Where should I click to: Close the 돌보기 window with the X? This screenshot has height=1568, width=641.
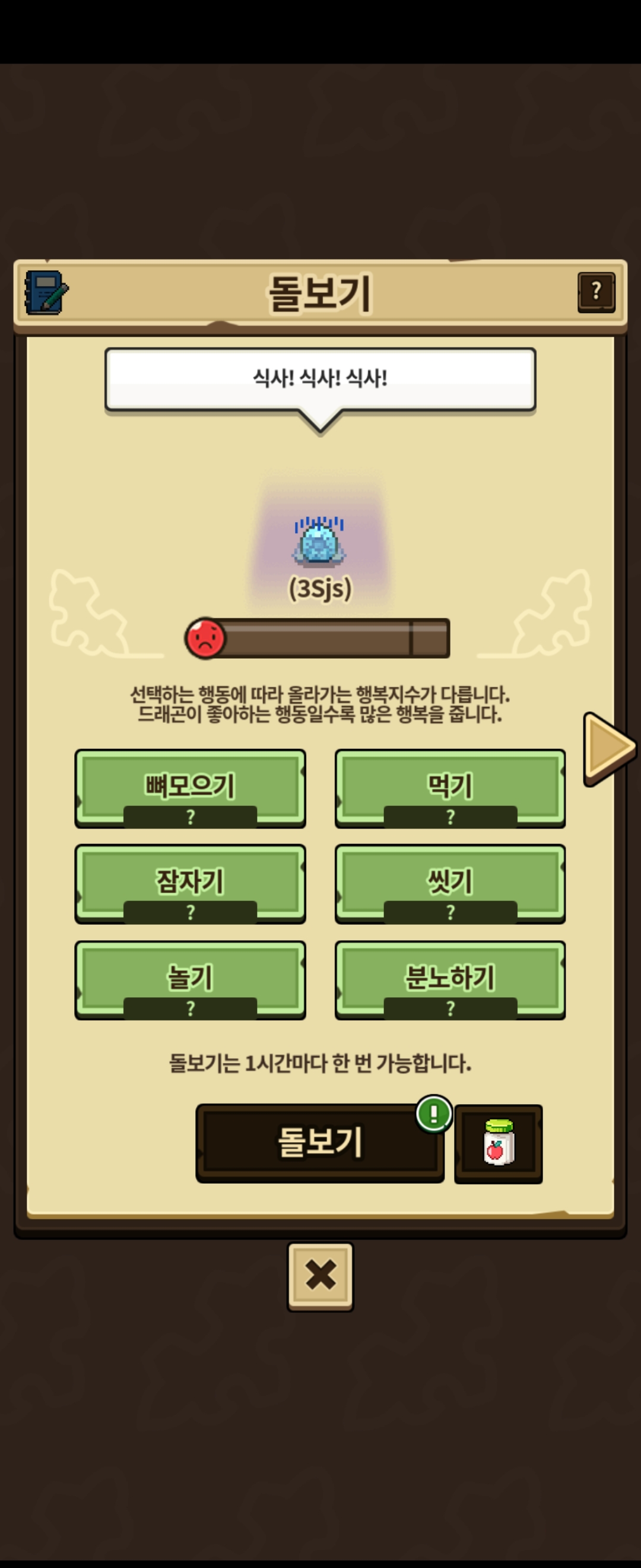(320, 1276)
